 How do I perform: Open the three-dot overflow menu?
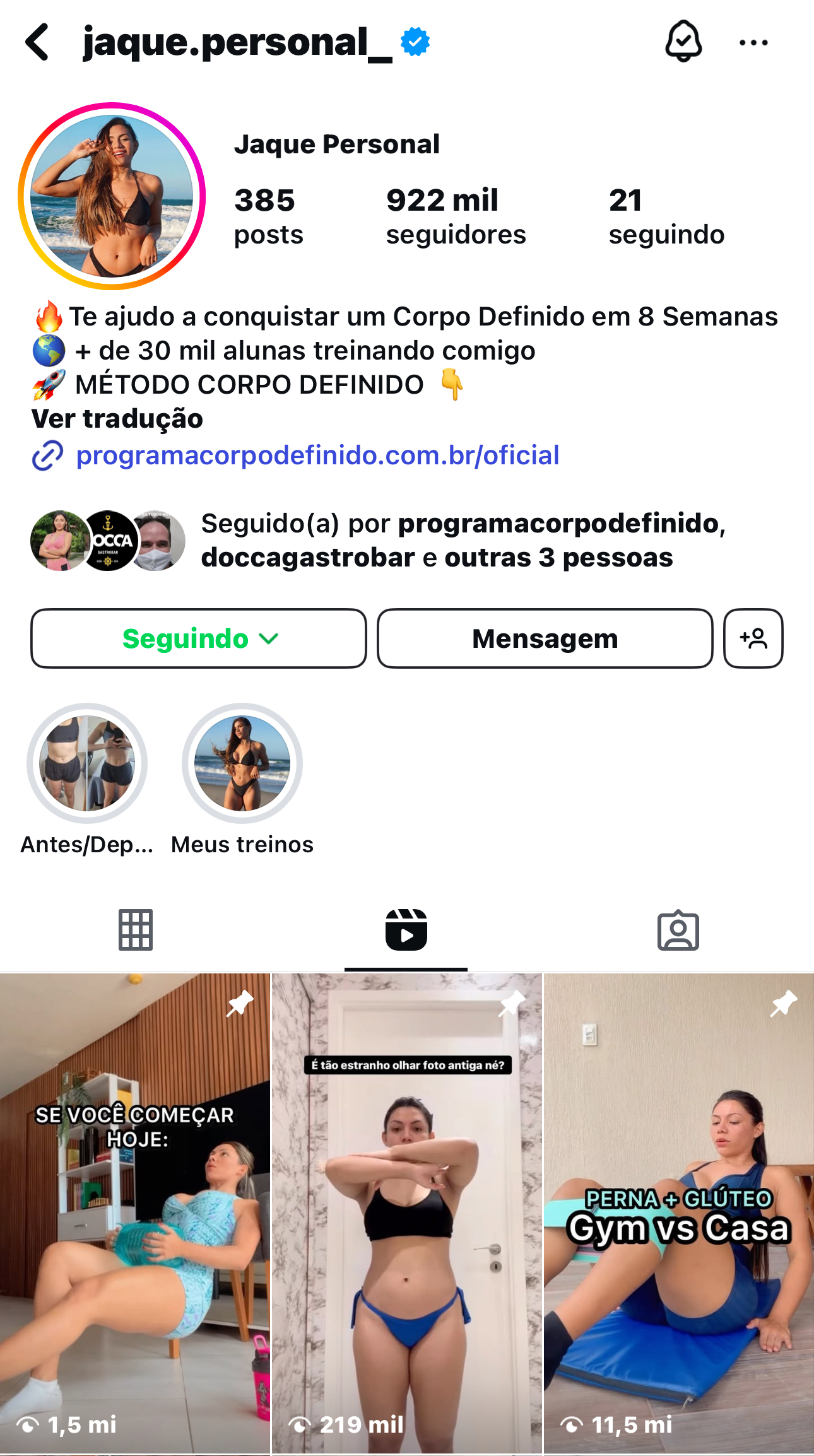pos(753,43)
